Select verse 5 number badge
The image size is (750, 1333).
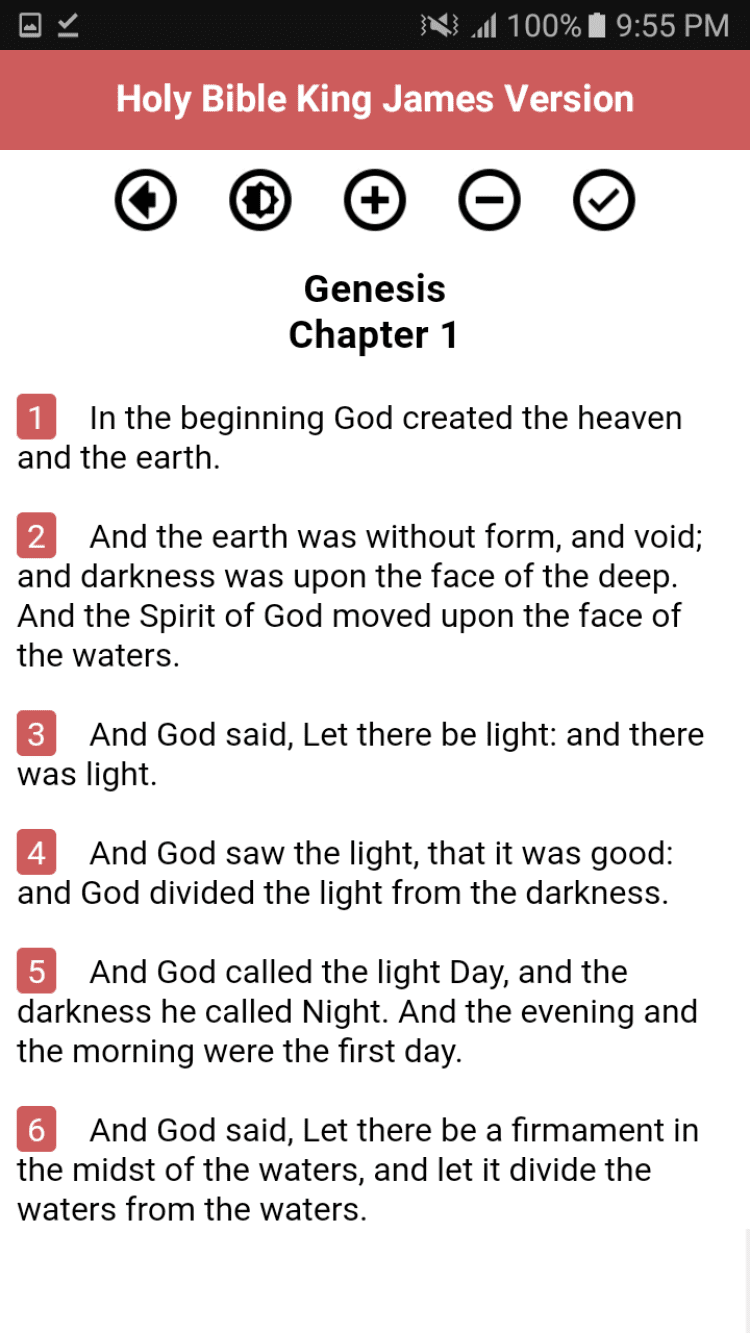tap(36, 971)
